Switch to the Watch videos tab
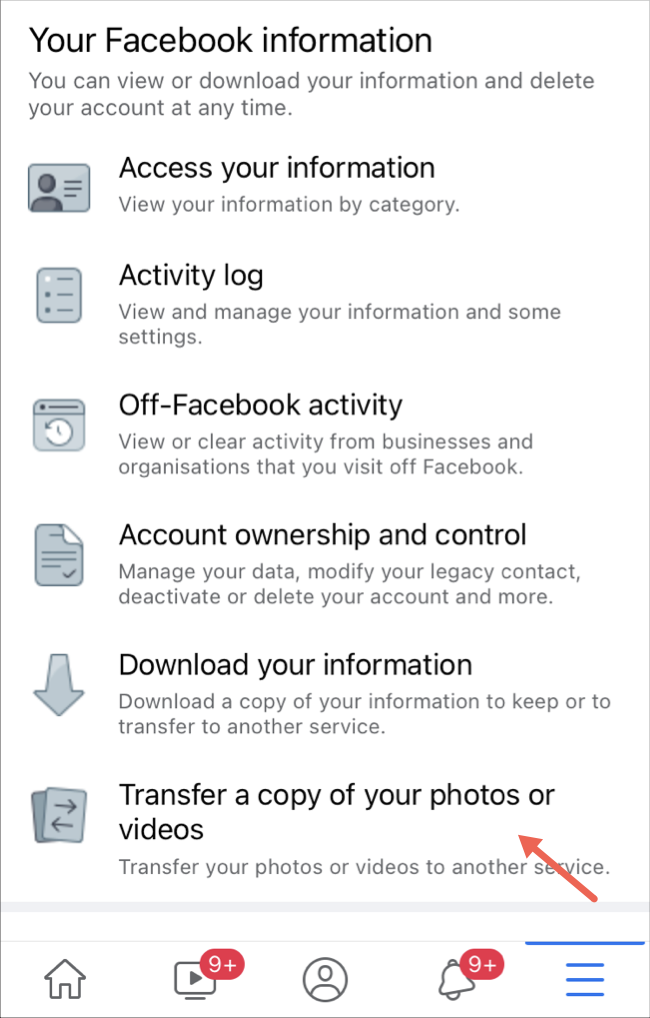650x1018 pixels. 195,977
